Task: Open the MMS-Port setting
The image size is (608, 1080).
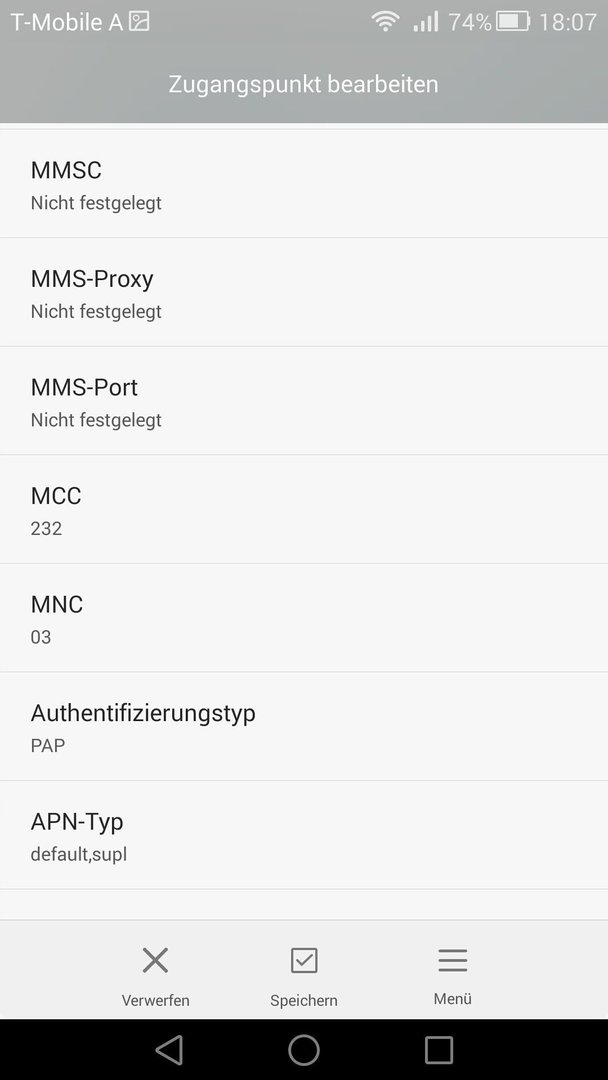Action: (304, 401)
